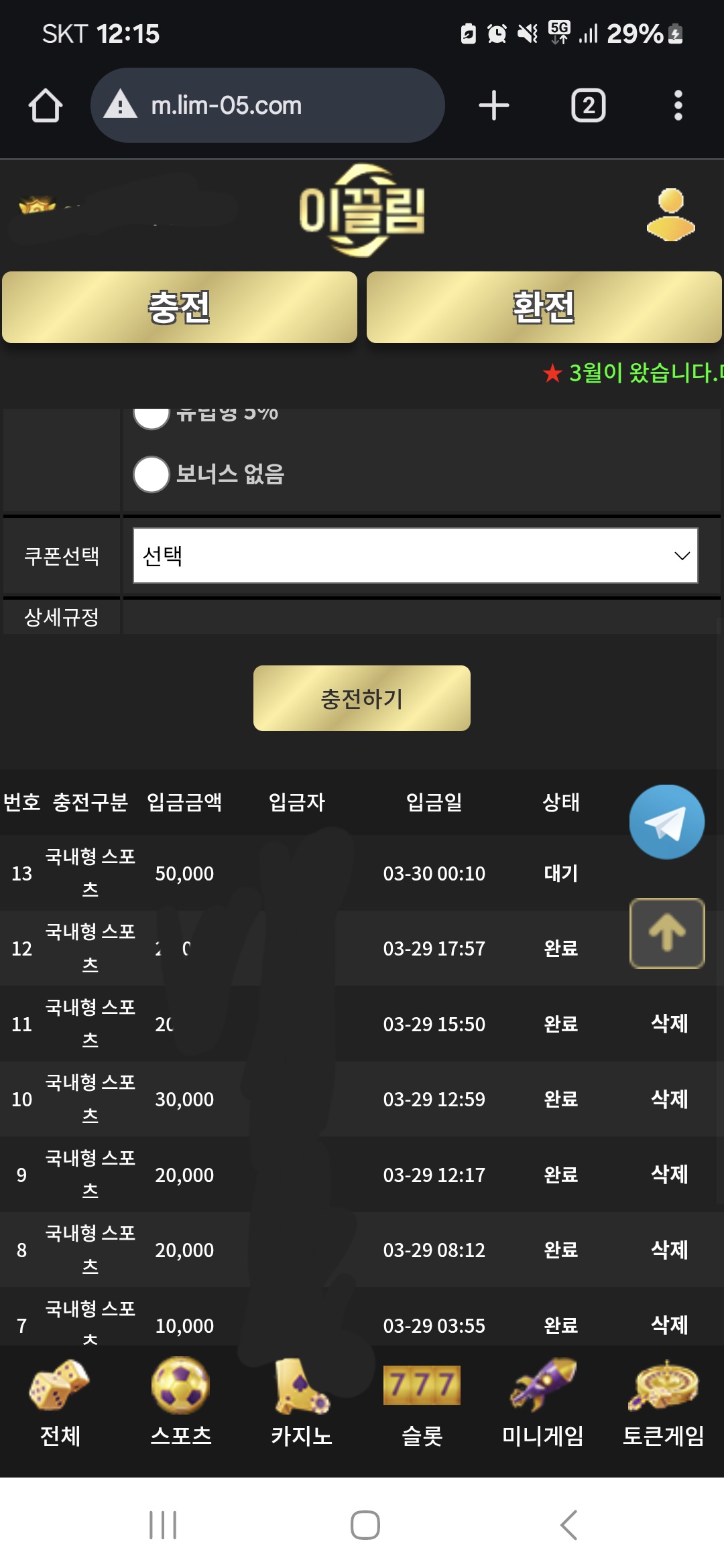Go back with the system back button

click(568, 1525)
